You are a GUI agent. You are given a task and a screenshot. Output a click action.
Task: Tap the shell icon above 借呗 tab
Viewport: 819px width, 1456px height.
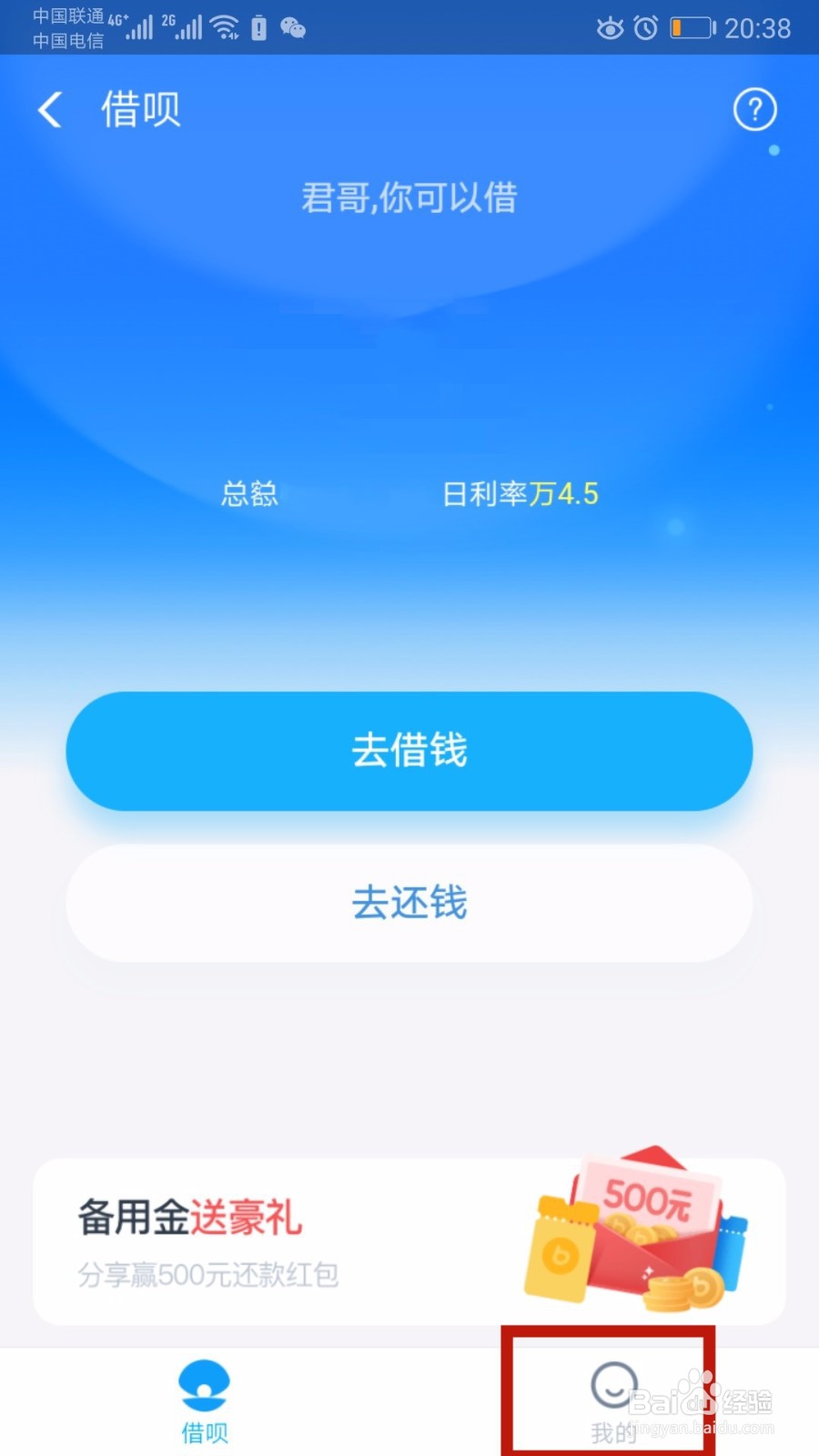click(x=203, y=1382)
